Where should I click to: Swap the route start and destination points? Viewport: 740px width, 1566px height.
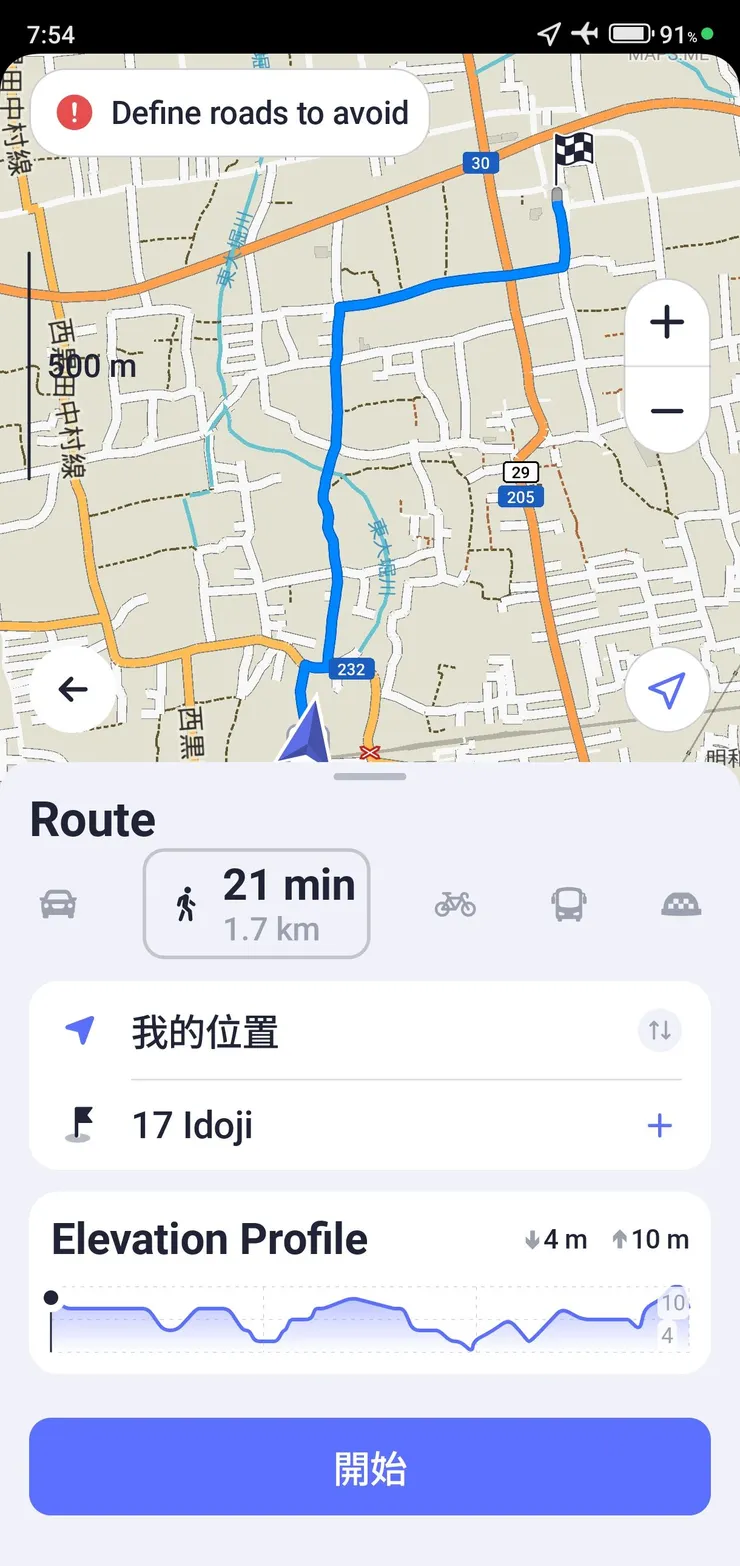point(659,1030)
